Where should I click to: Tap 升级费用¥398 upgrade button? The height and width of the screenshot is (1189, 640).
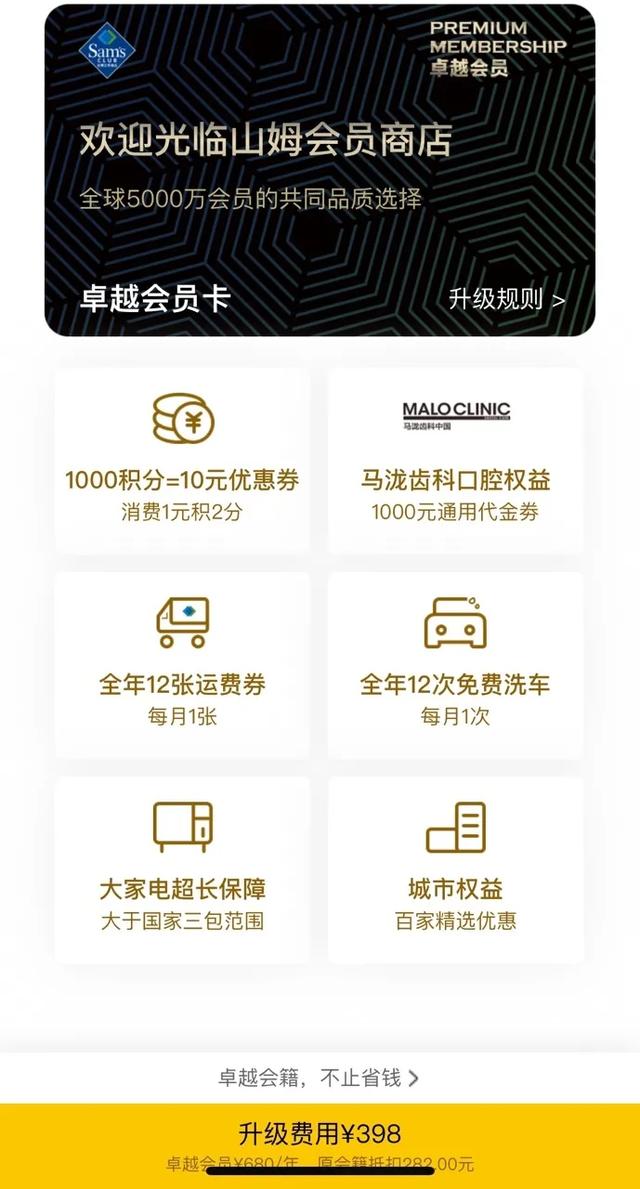[x=320, y=1146]
